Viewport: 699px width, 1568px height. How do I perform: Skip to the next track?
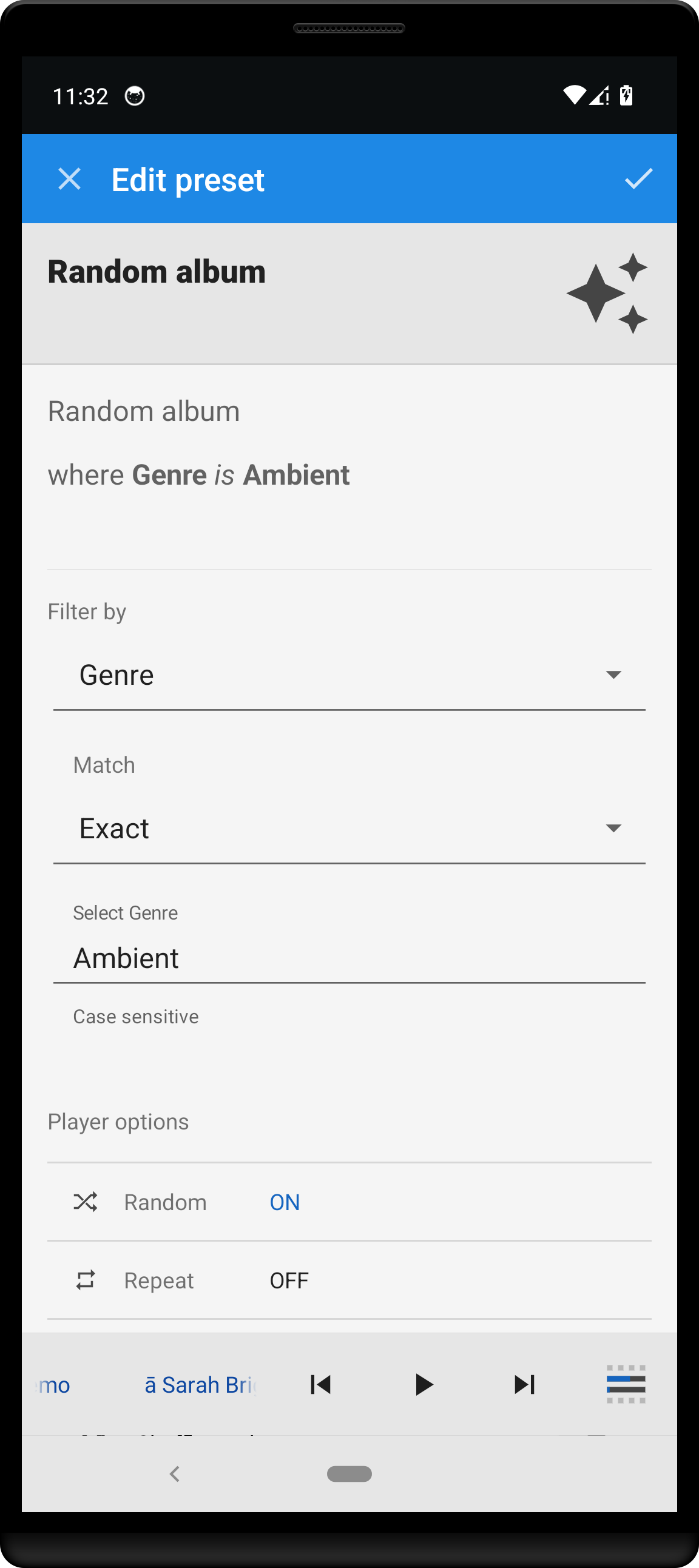tap(524, 1385)
